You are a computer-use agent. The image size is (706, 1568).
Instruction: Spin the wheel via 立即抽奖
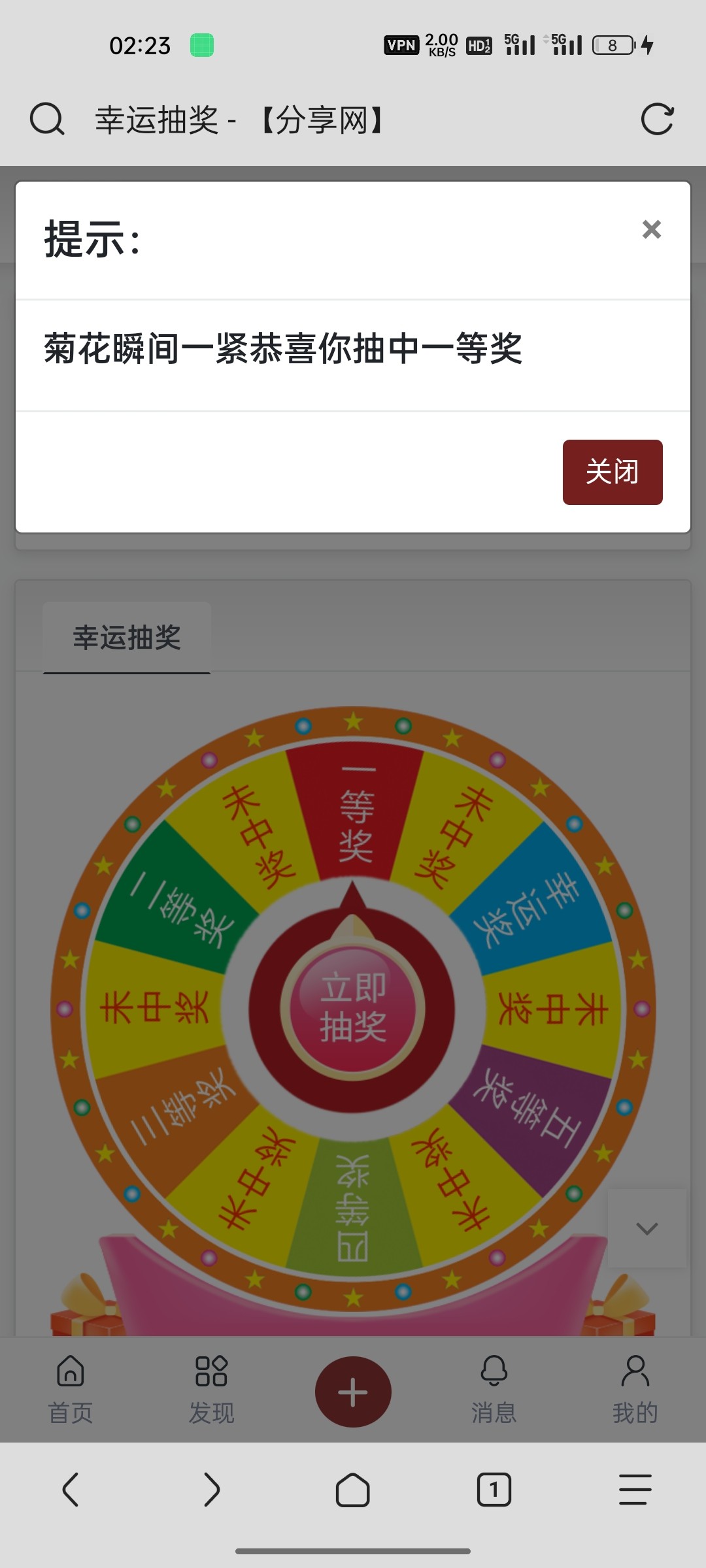tap(353, 1008)
